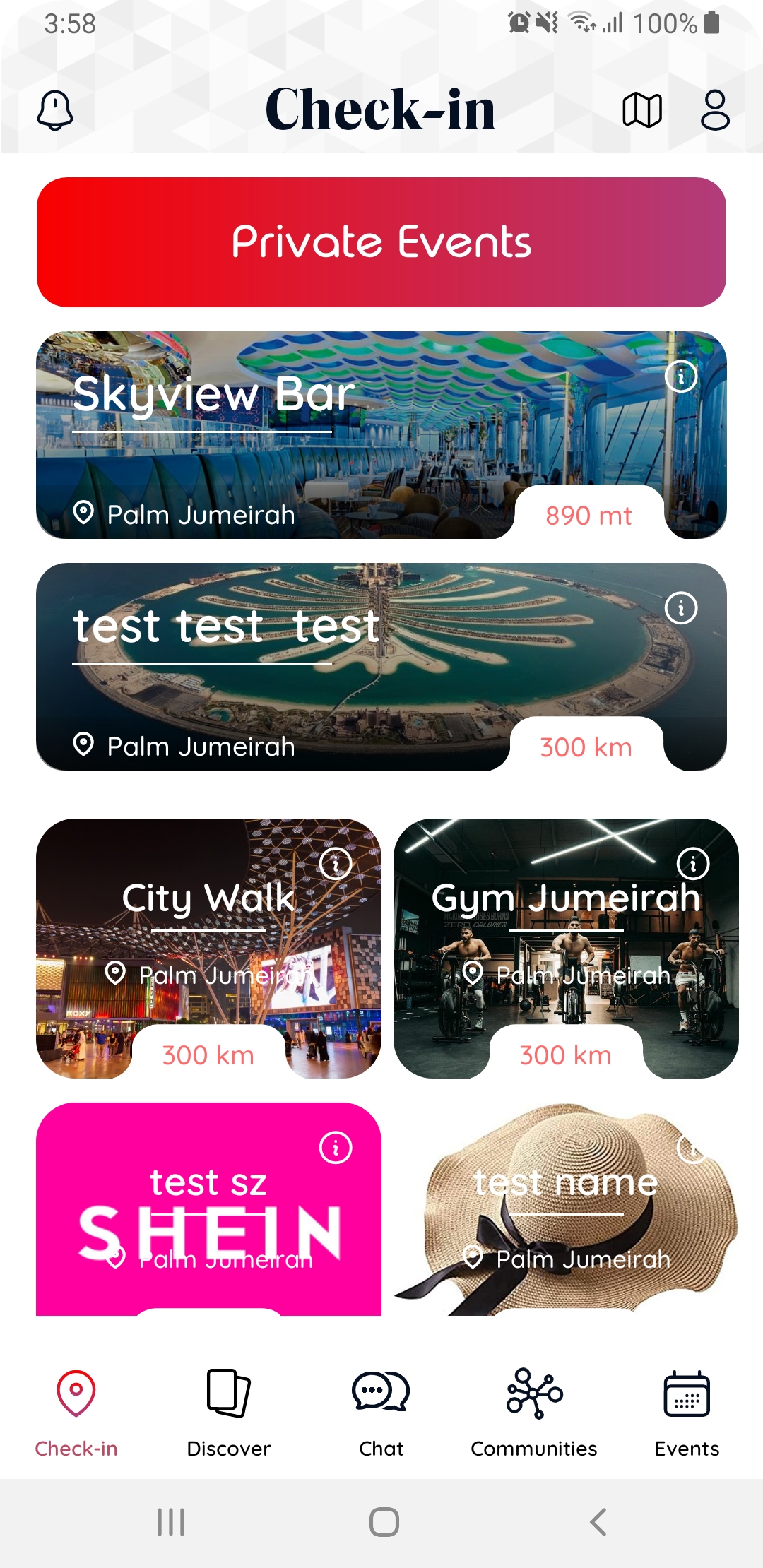Open the test test test venue card

click(x=381, y=667)
